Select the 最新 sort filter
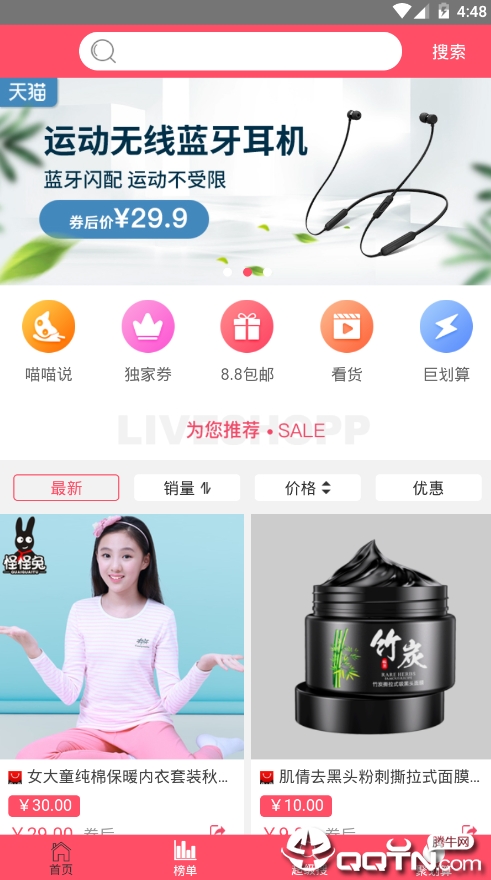This screenshot has height=880, width=491. (66, 488)
